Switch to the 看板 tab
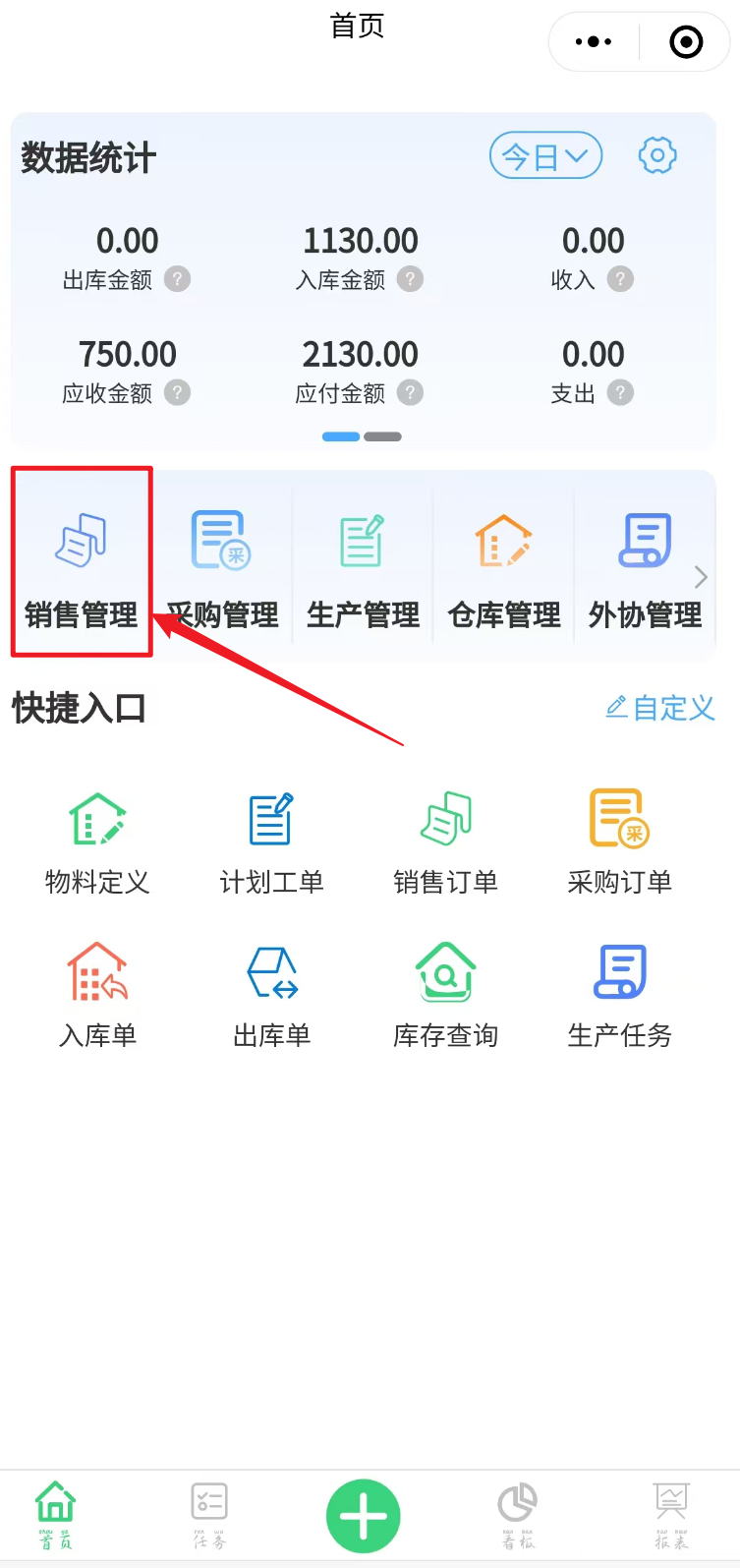The image size is (740, 1568). [517, 1515]
